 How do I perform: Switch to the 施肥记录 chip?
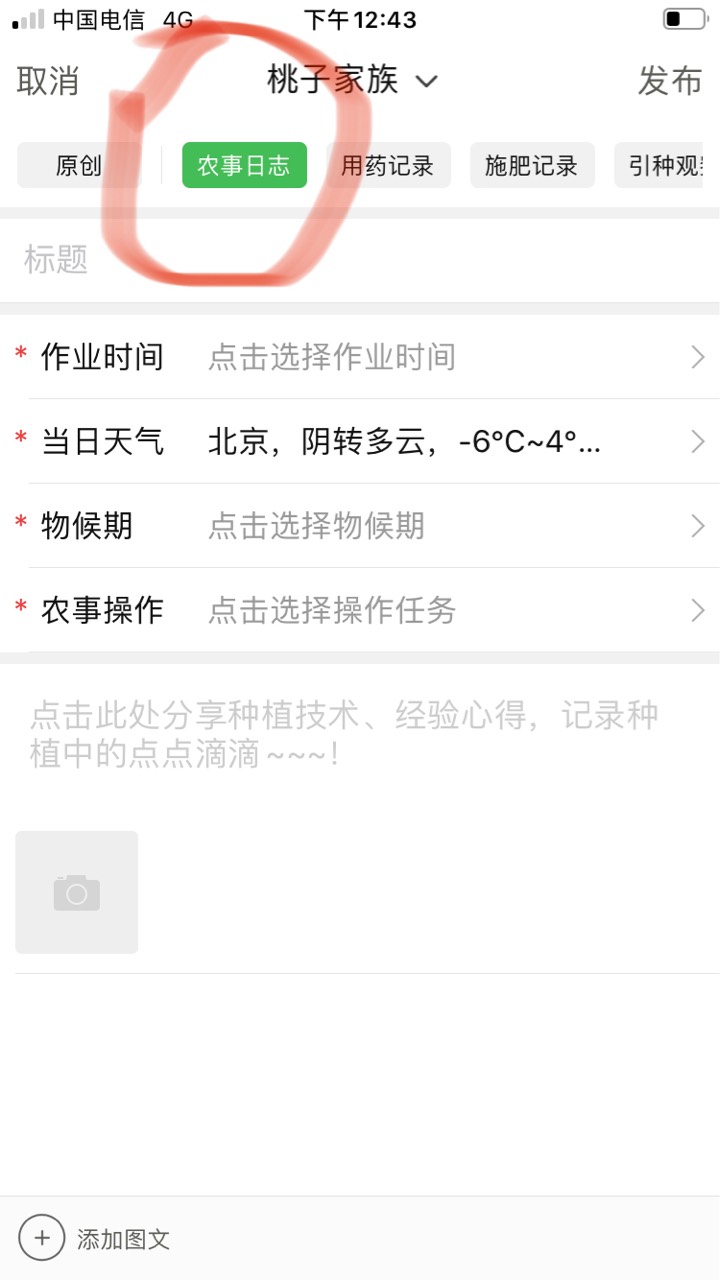532,165
